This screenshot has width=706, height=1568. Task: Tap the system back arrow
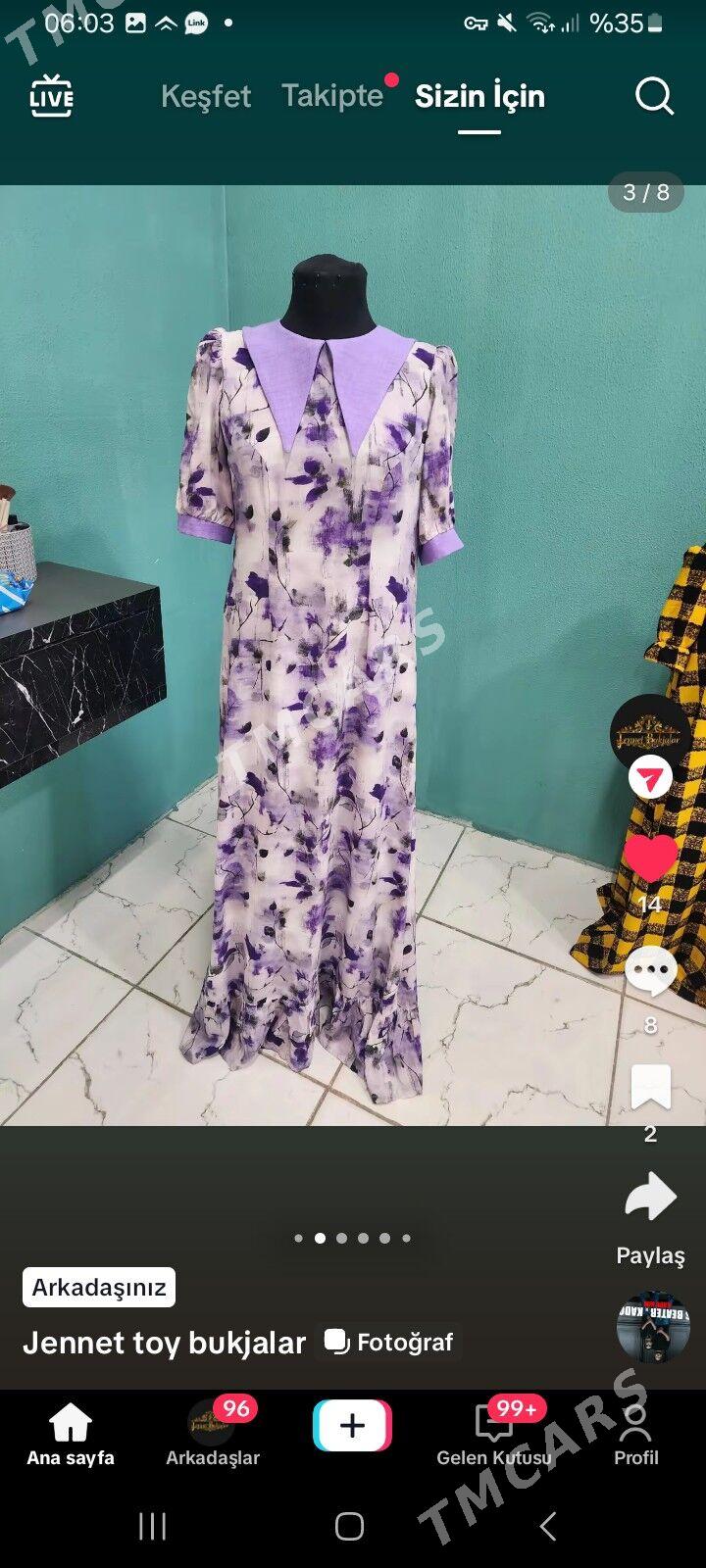click(549, 1526)
